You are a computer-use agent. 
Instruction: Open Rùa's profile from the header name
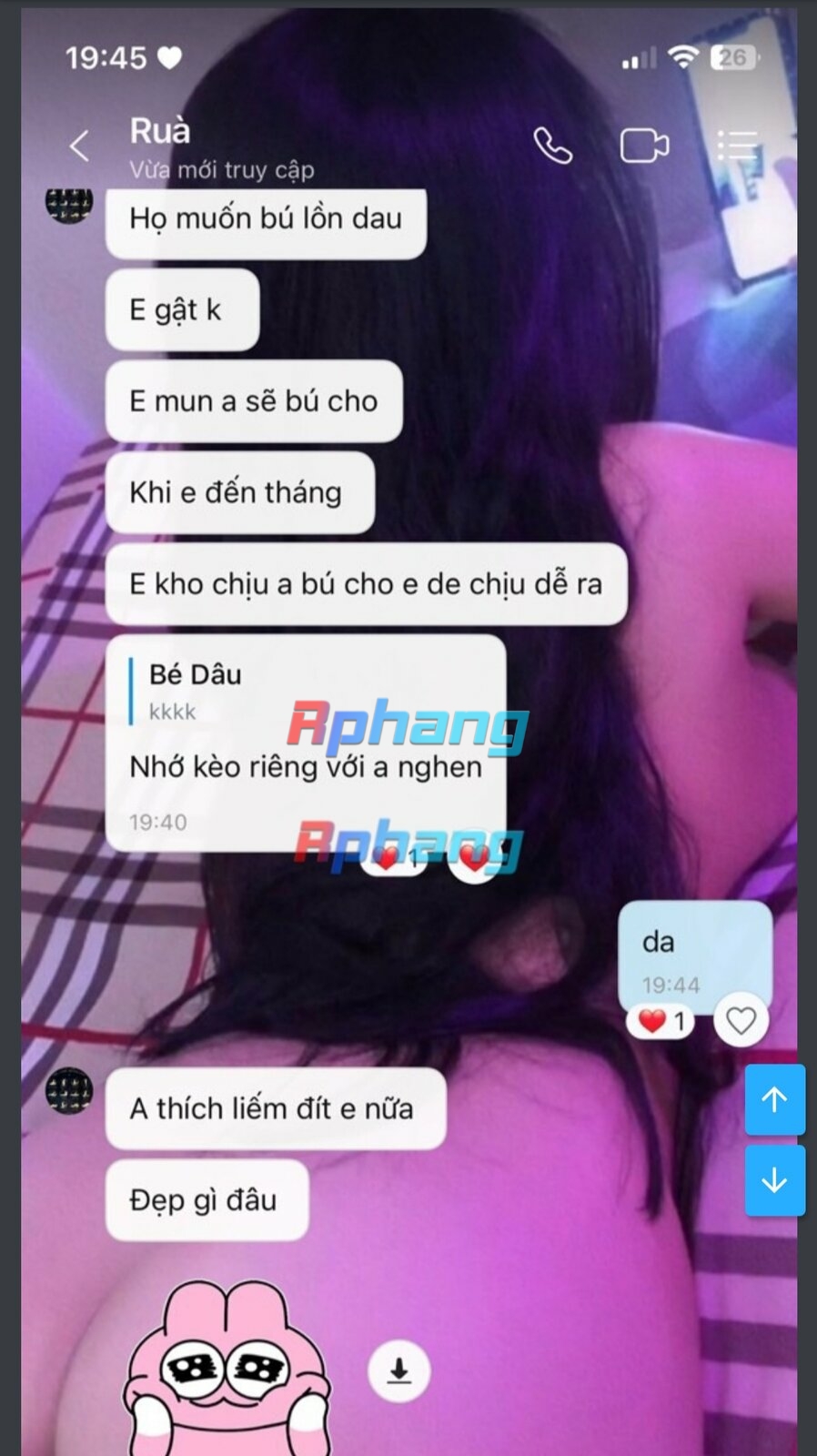160,131
